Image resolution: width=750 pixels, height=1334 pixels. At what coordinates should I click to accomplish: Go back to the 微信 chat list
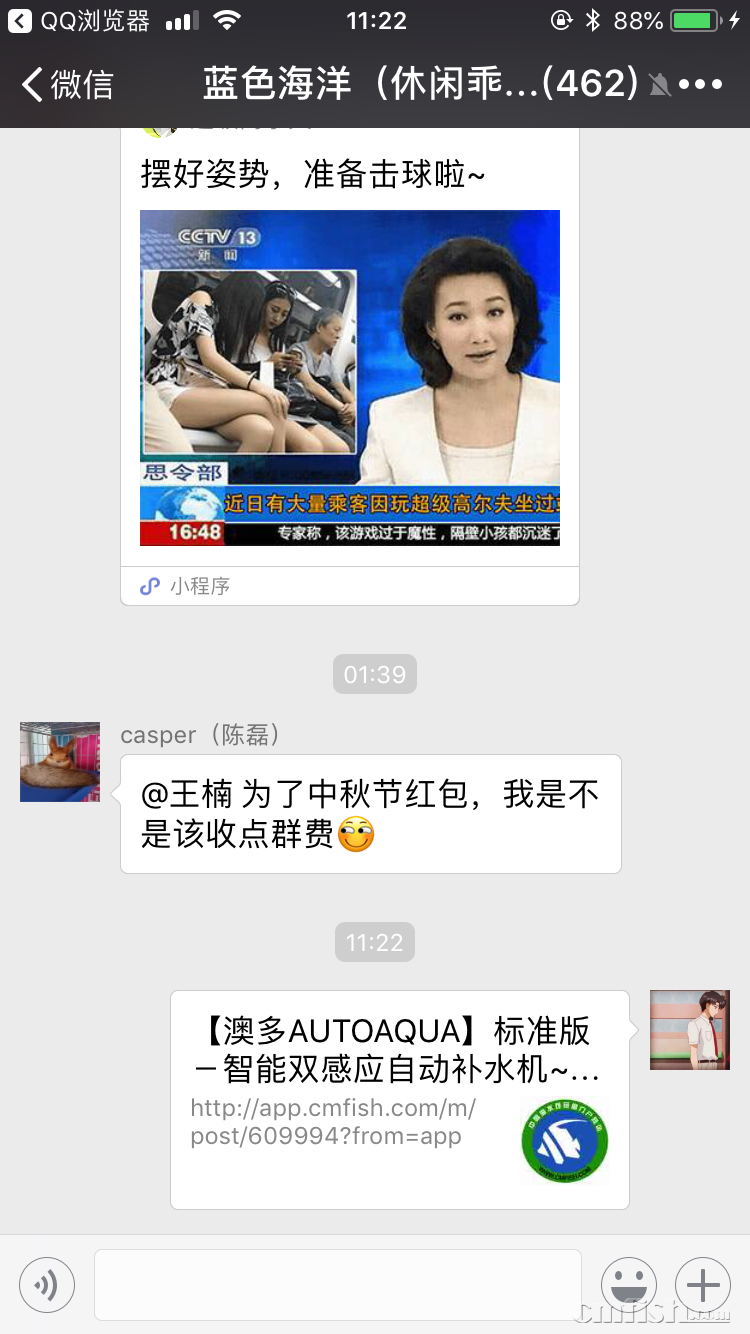[x=68, y=85]
